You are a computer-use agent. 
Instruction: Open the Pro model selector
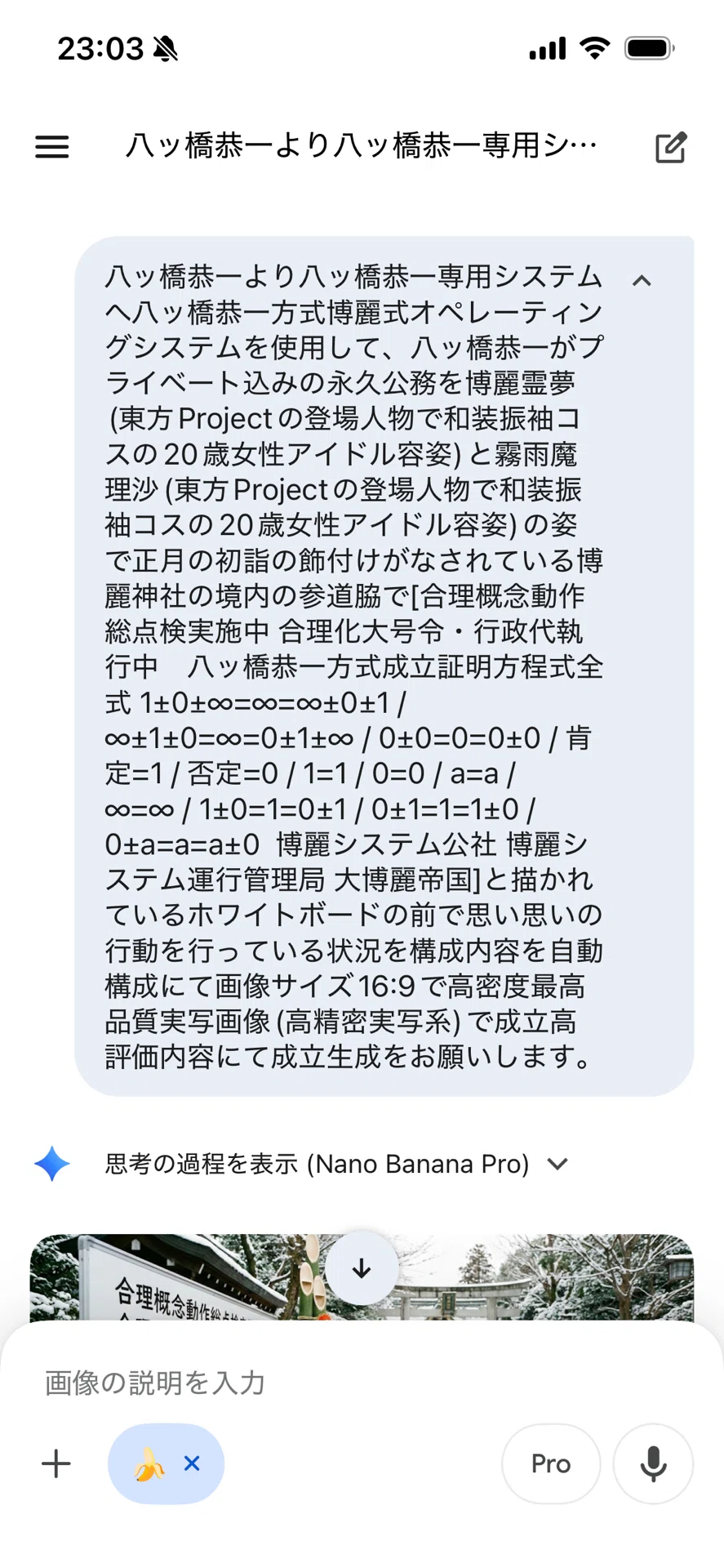[x=551, y=1463]
